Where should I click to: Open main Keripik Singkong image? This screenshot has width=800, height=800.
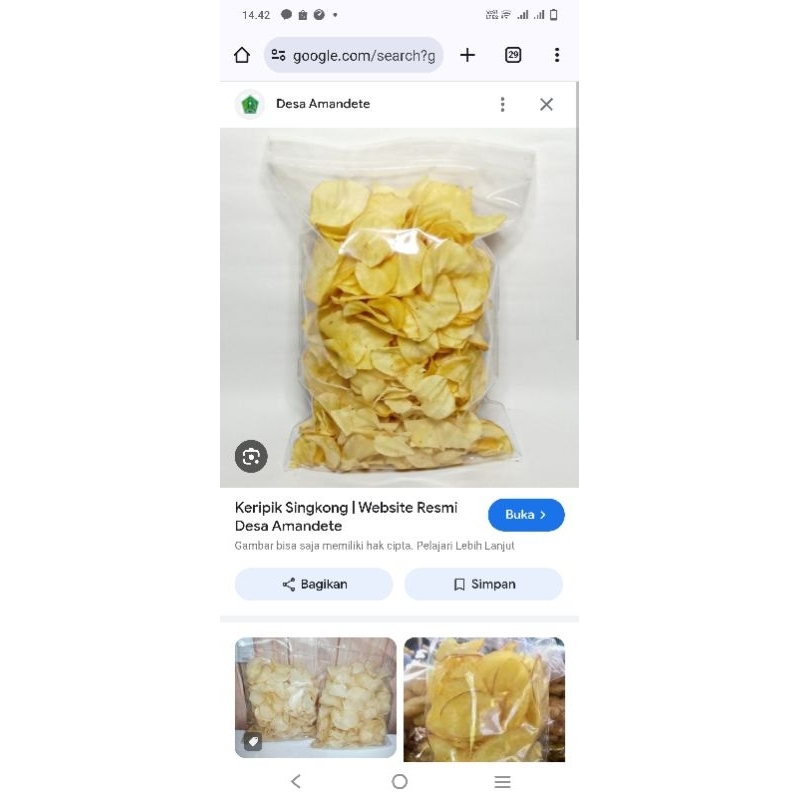pos(400,307)
